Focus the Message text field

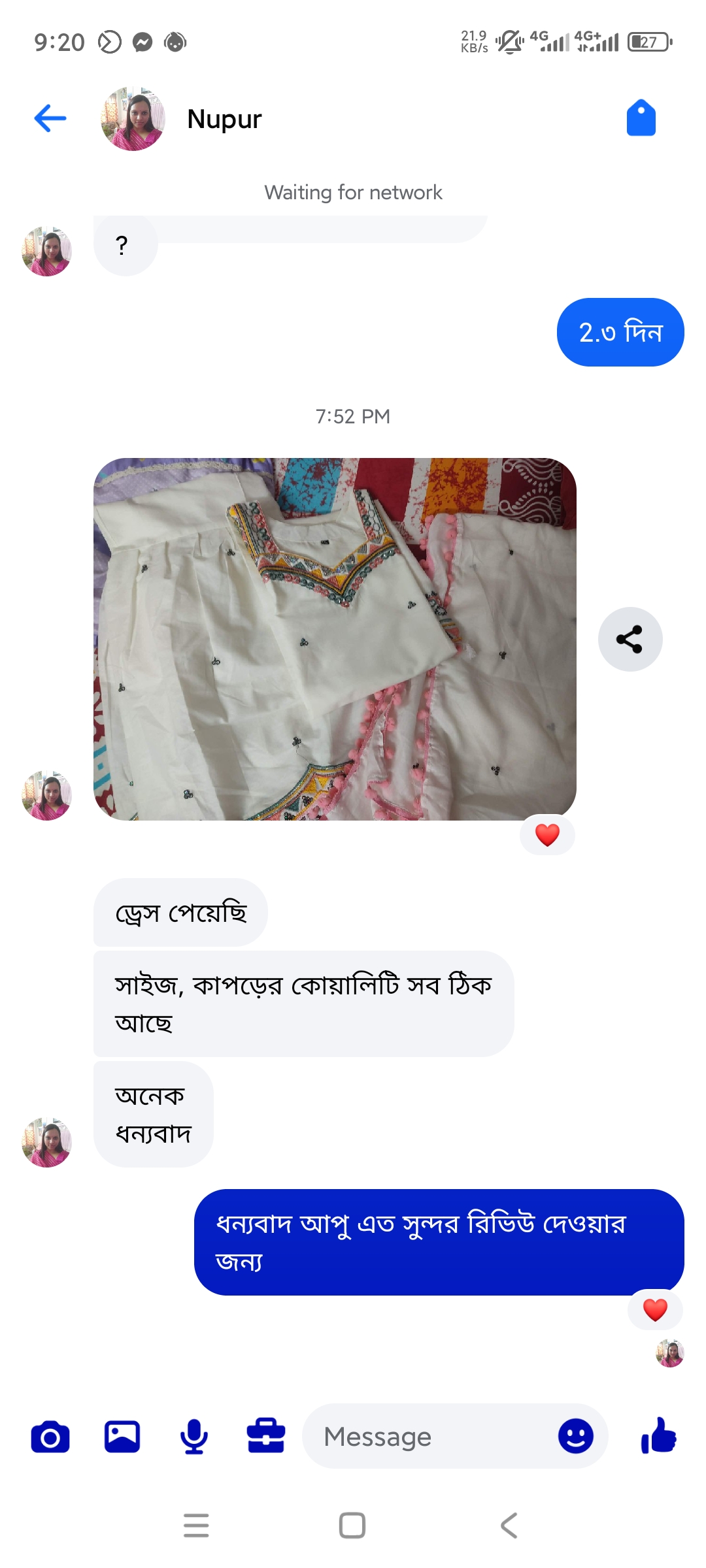click(x=425, y=1437)
